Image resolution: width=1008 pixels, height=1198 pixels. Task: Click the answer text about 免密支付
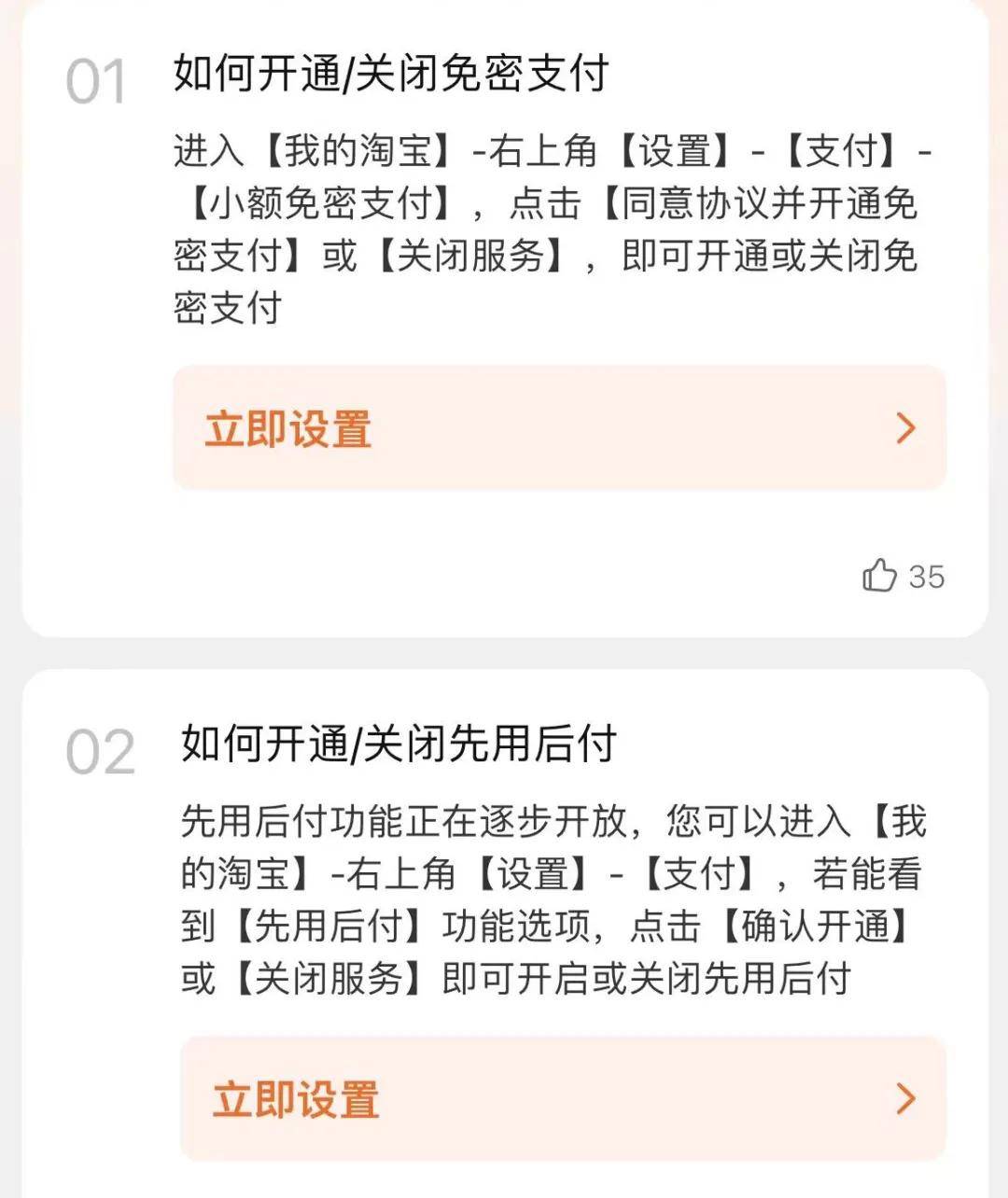pos(551,224)
